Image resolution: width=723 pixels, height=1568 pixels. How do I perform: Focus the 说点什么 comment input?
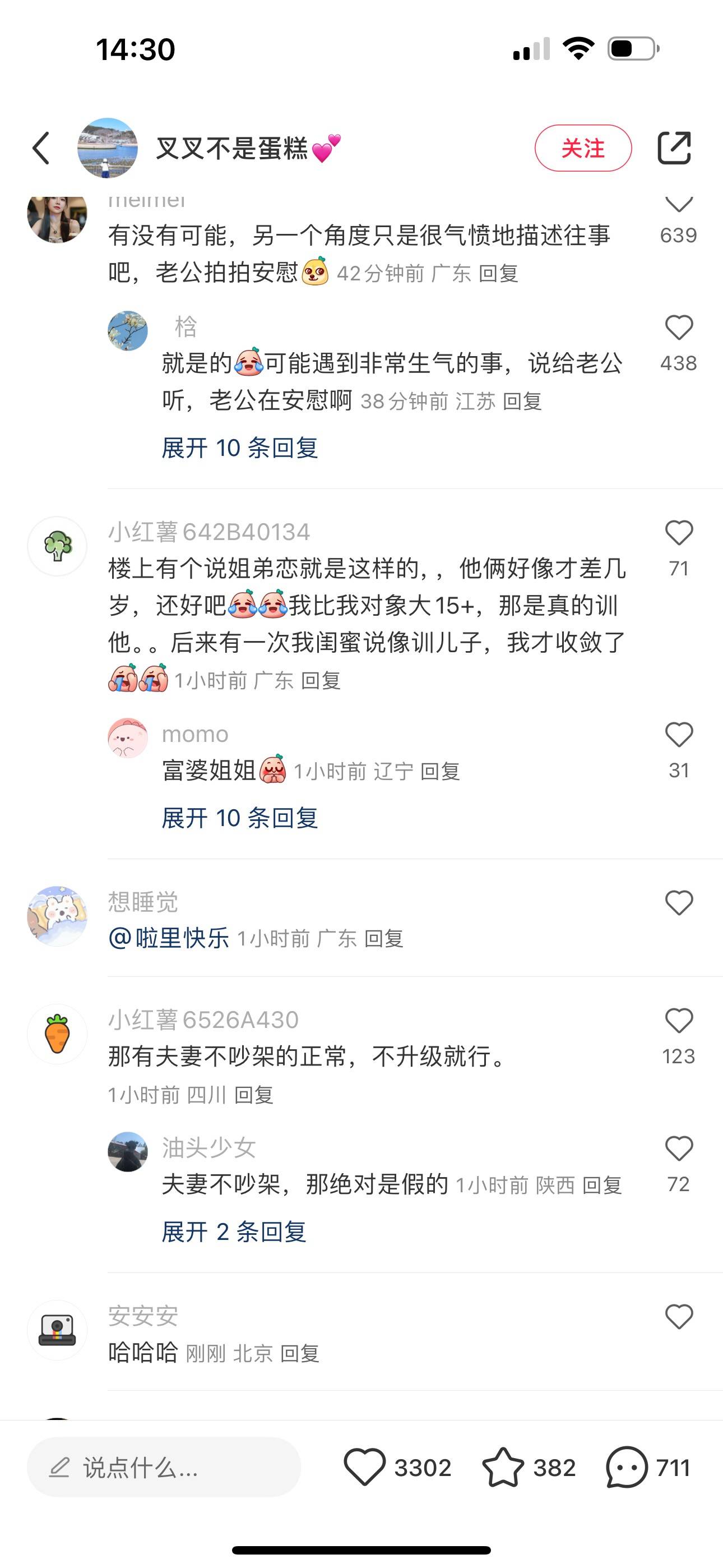pos(164,1468)
